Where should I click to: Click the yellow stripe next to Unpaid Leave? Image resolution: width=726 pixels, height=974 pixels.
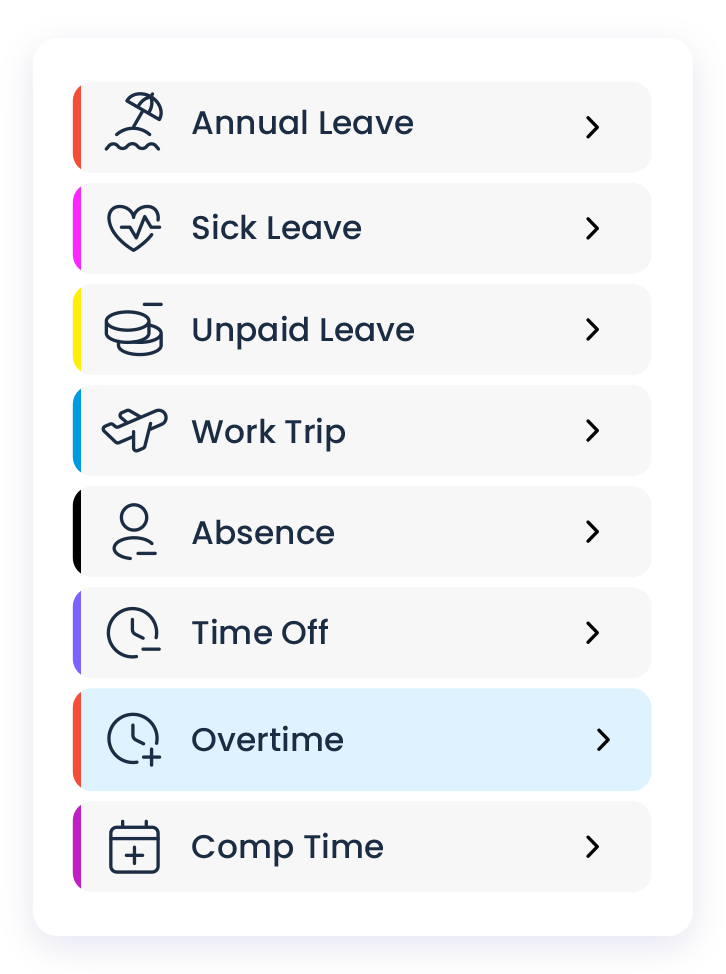coord(78,329)
